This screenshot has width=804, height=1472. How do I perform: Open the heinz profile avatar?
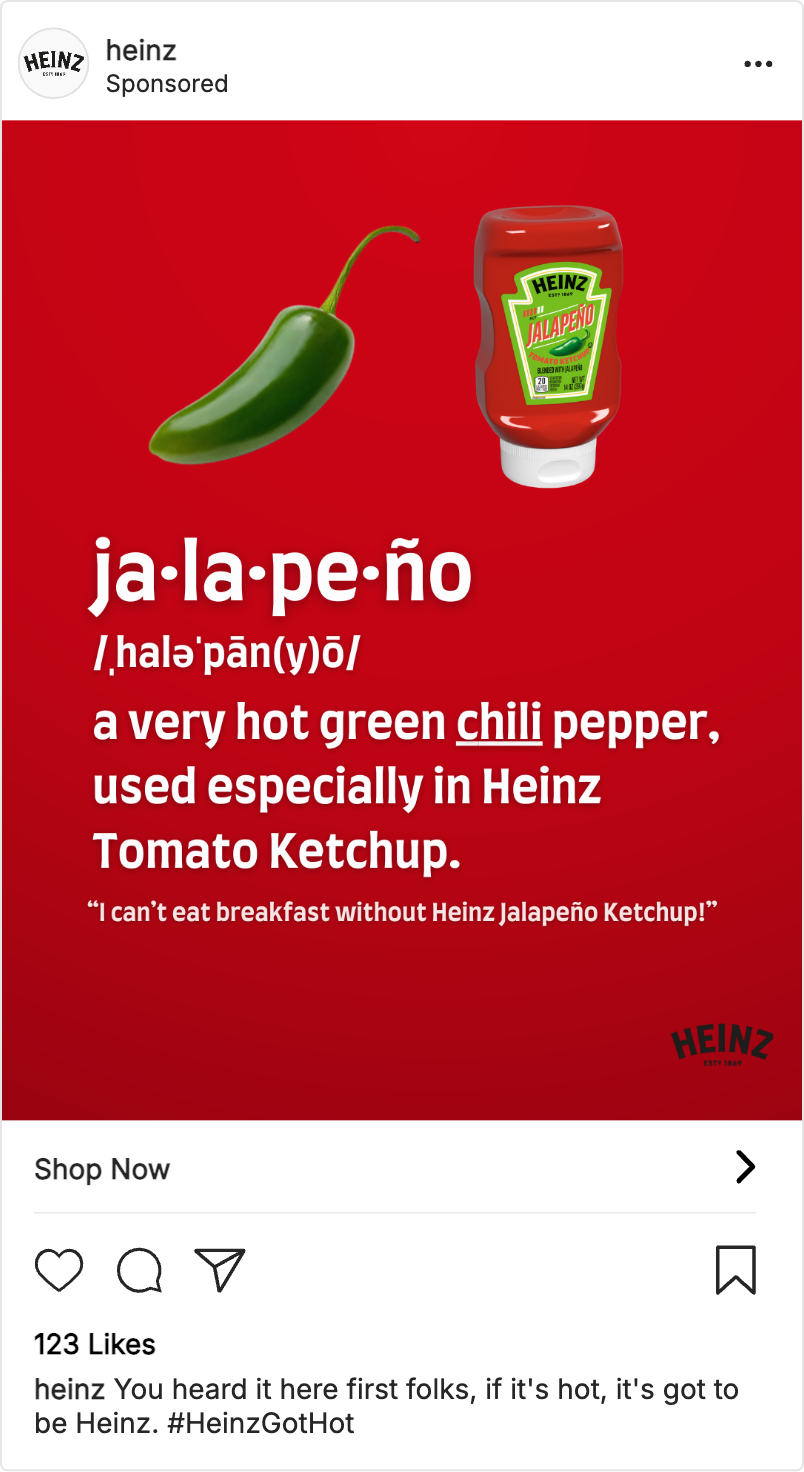54,64
